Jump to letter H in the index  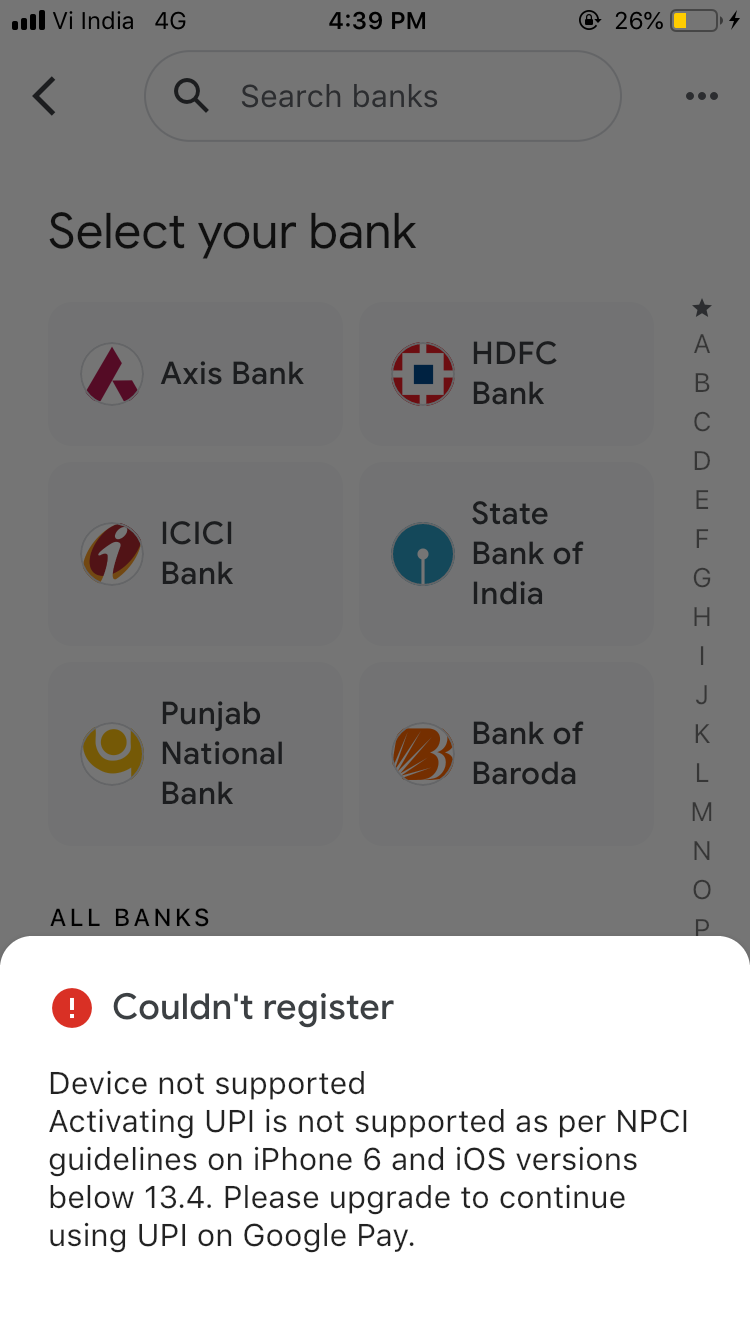coord(702,617)
